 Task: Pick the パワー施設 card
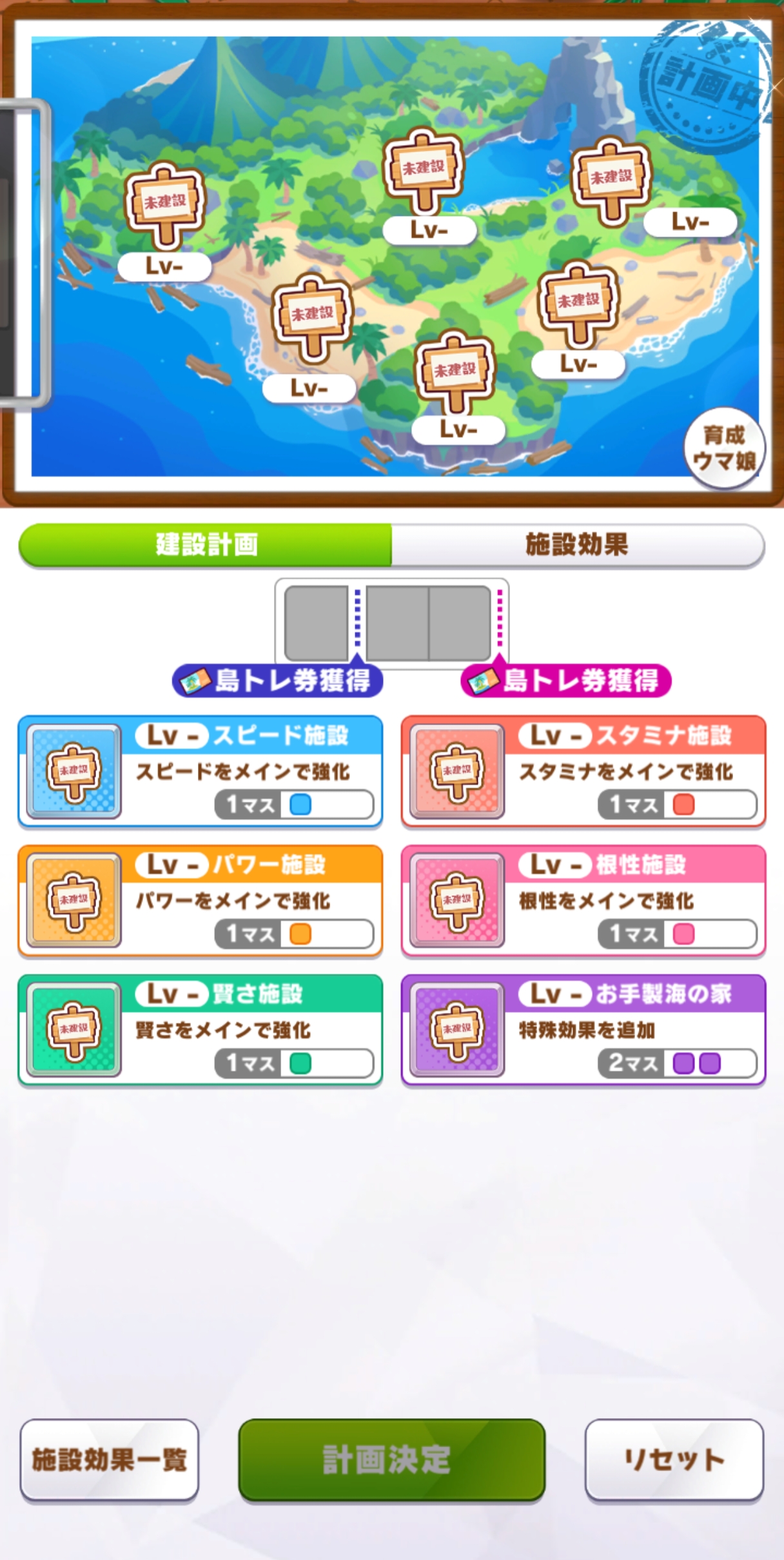[x=201, y=901]
